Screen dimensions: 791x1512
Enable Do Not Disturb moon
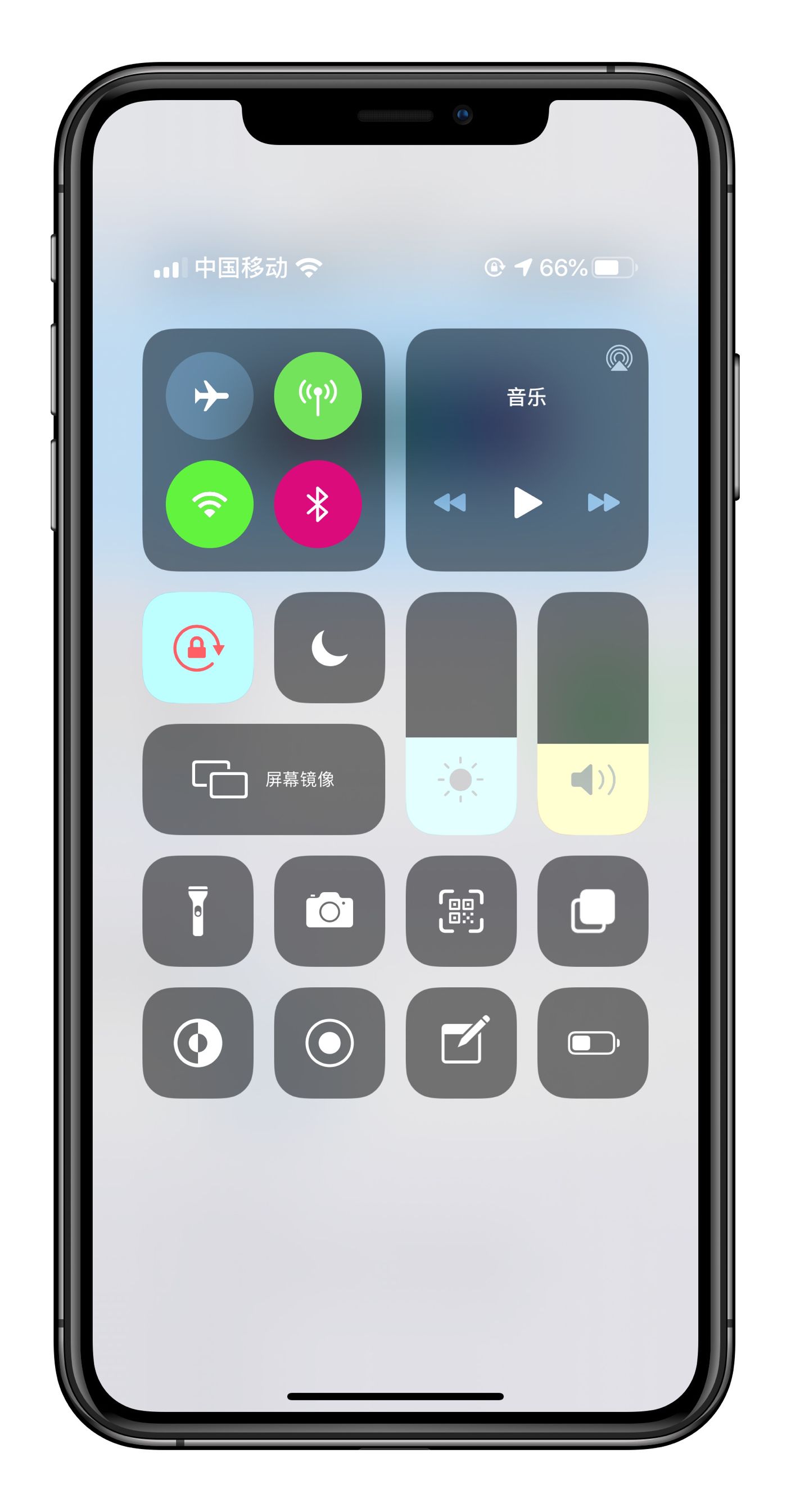329,647
